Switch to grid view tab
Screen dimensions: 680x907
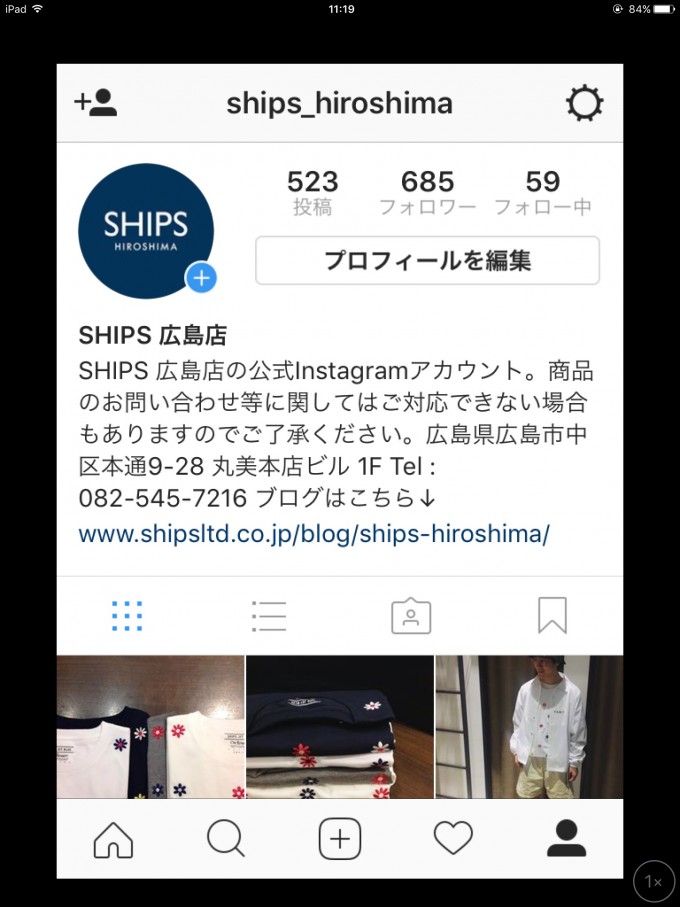[x=127, y=616]
